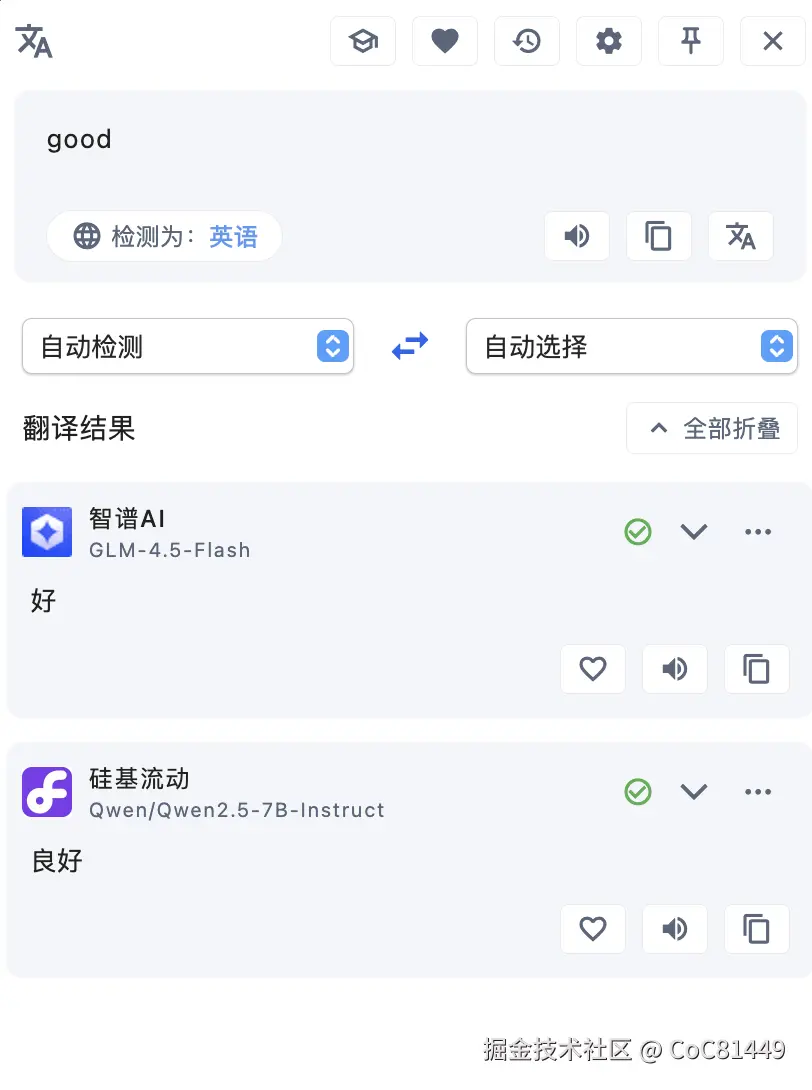
Task: Copy the translation 良好 from the Qwen card
Action: (x=757, y=929)
